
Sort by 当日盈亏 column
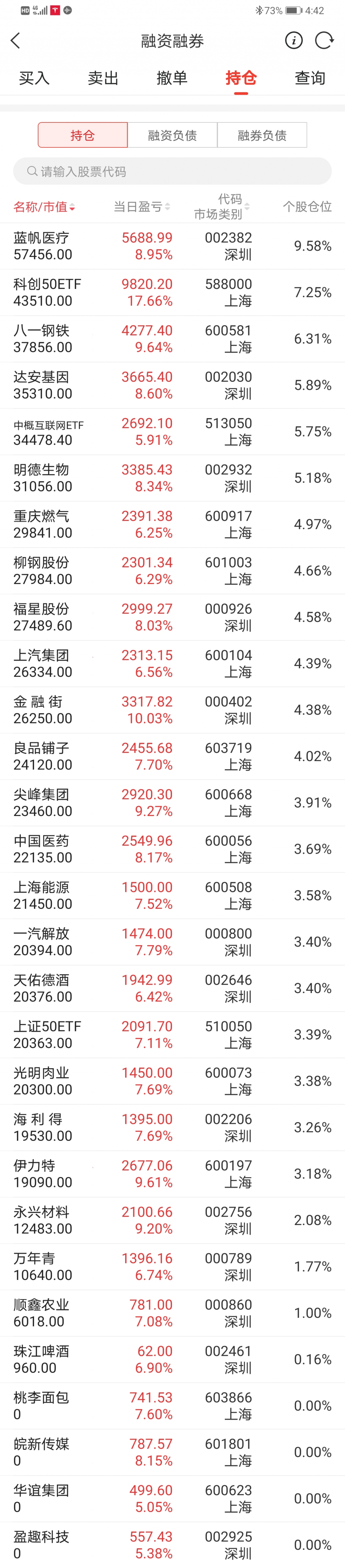click(142, 207)
